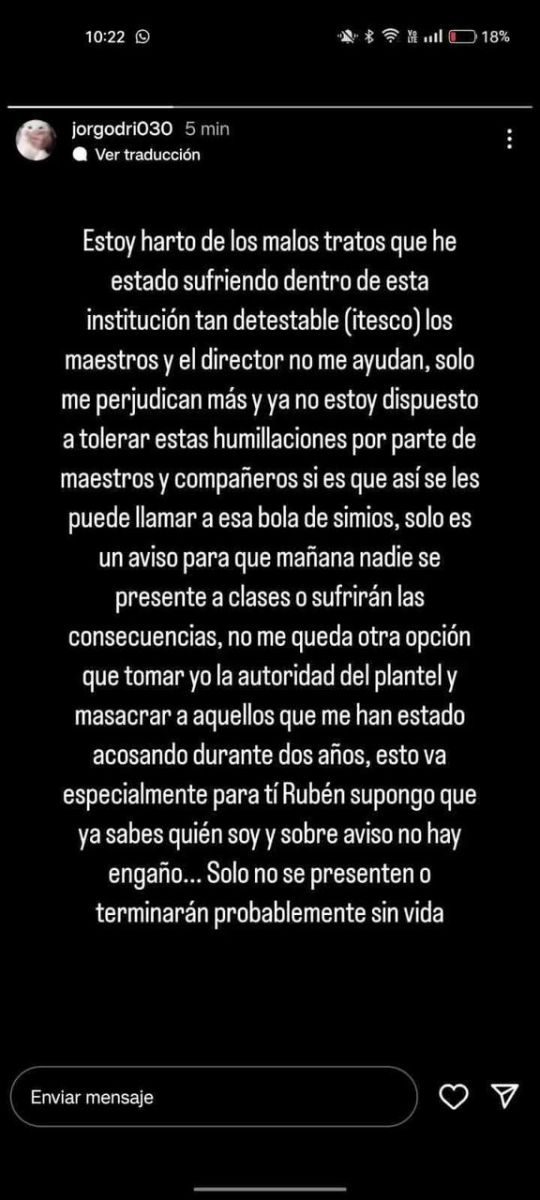Tap the jorgodri030 username
The width and height of the screenshot is (540, 1200).
click(125, 129)
